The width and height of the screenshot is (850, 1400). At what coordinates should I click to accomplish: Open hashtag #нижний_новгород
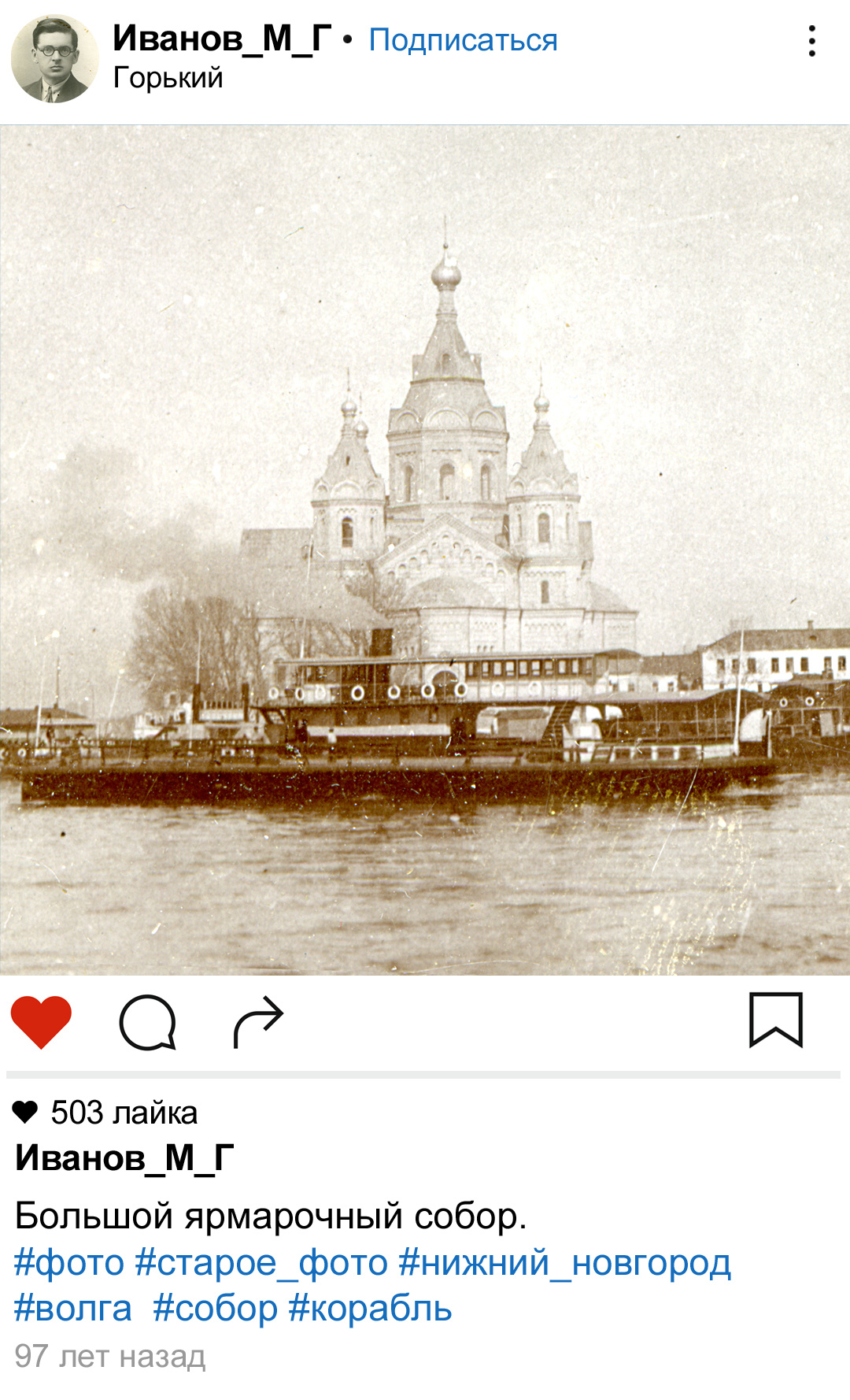[564, 1263]
